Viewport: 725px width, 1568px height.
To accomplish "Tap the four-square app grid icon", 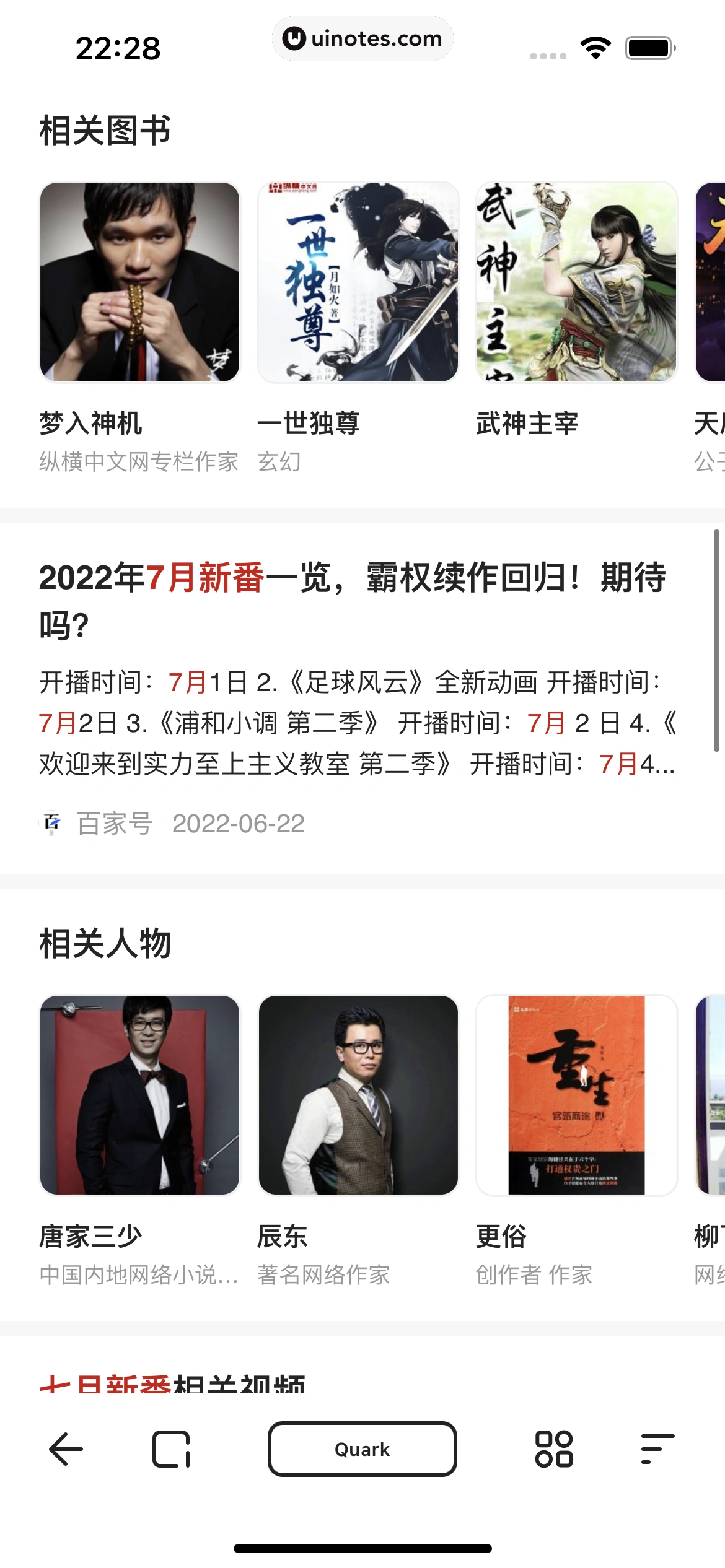I will pyautogui.click(x=553, y=1449).
